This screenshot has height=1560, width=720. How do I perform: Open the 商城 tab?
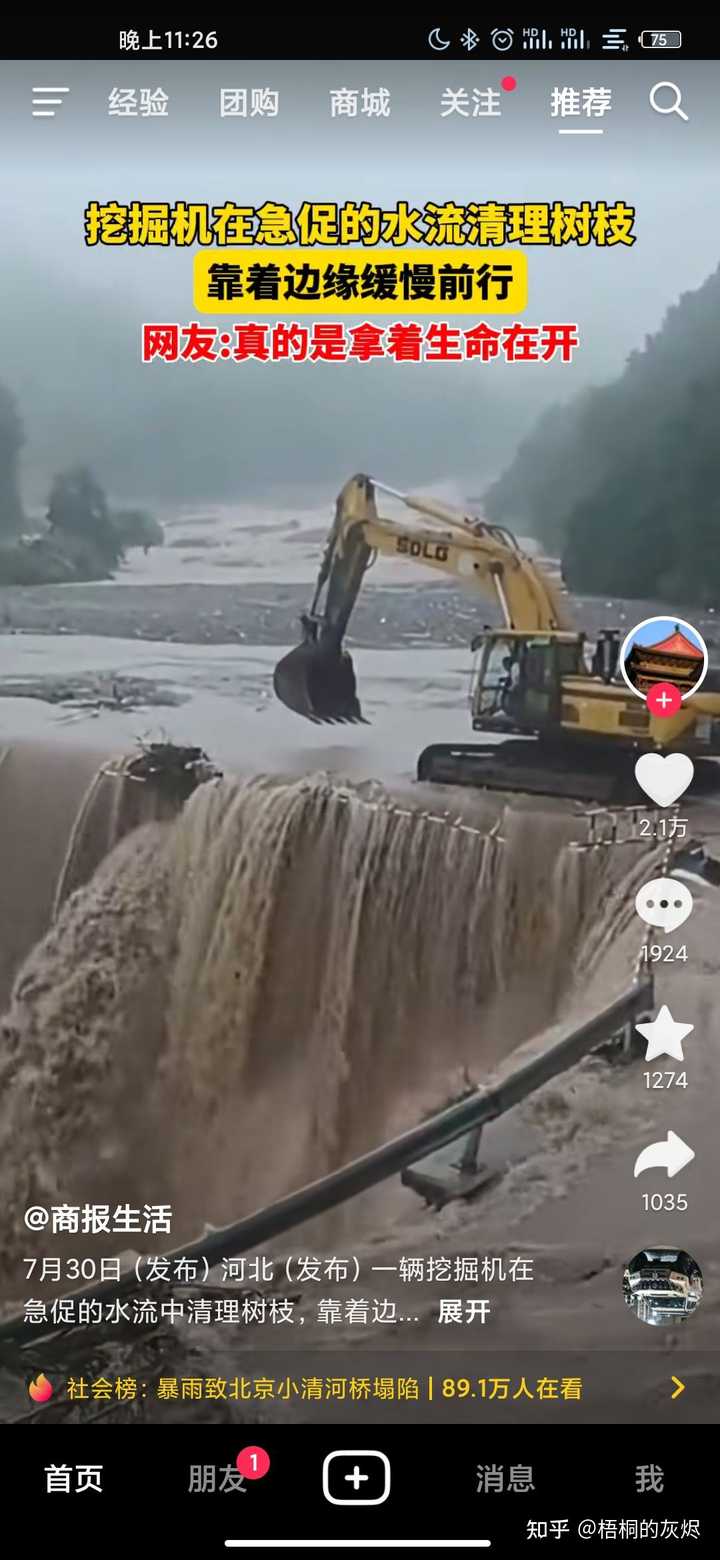[360, 102]
